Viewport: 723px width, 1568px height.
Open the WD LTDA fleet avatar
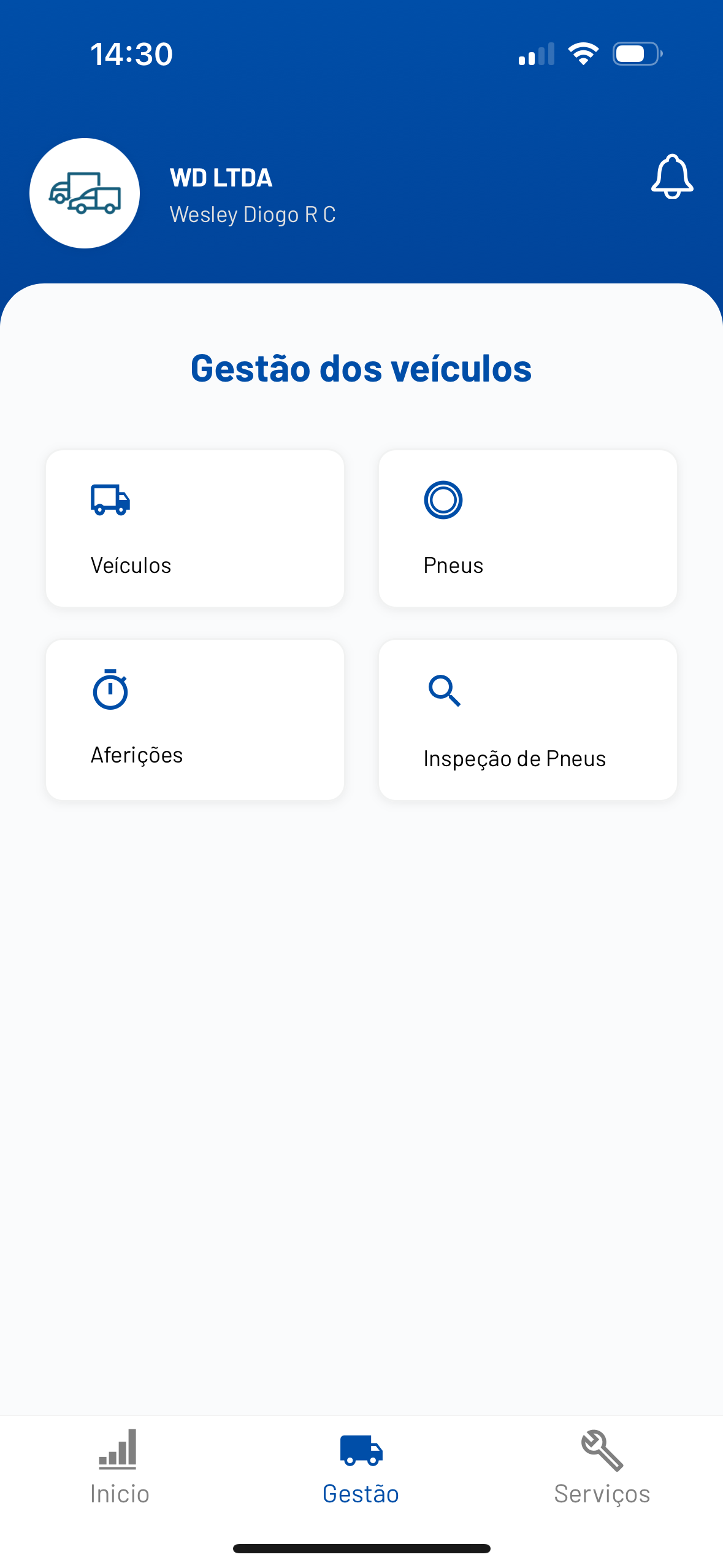85,193
